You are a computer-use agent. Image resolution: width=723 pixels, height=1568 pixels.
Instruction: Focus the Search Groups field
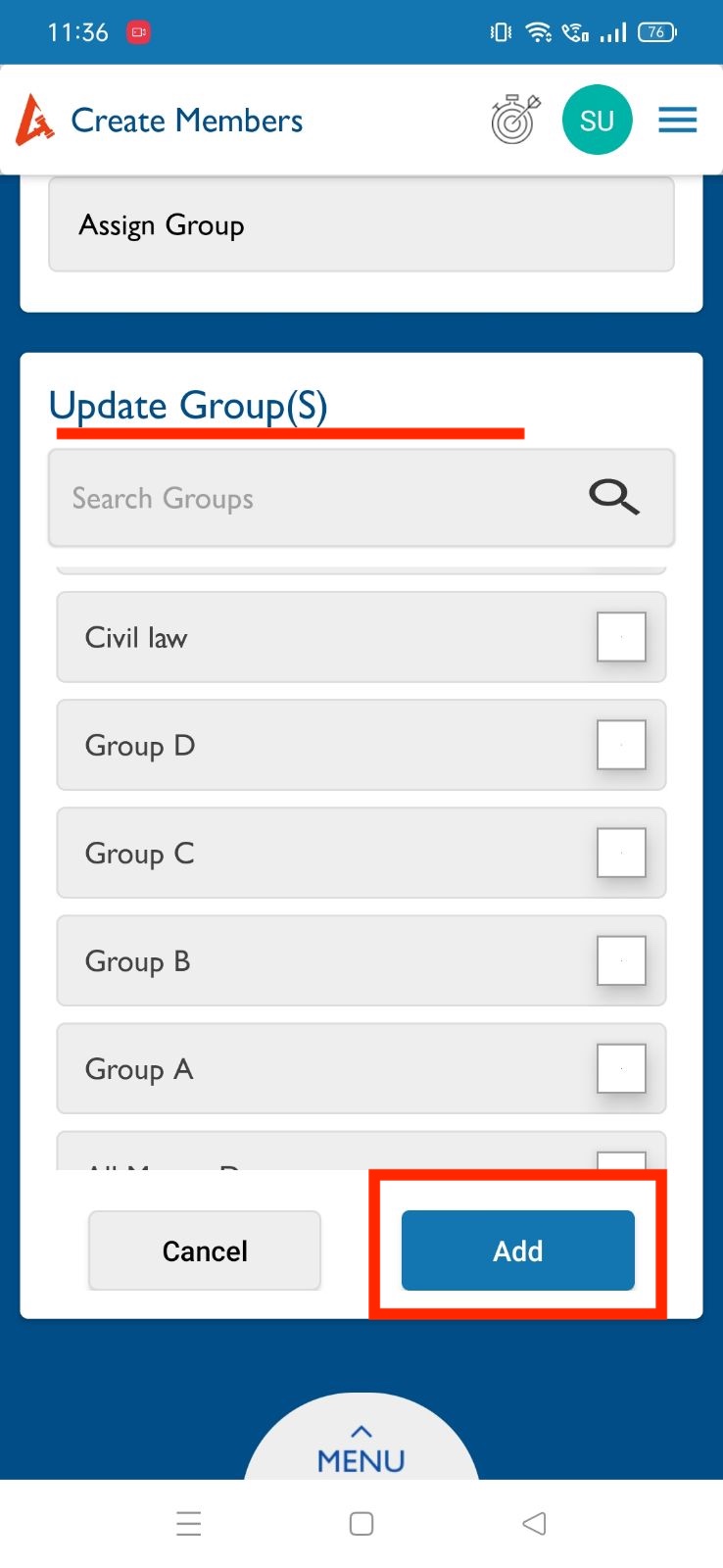[361, 498]
